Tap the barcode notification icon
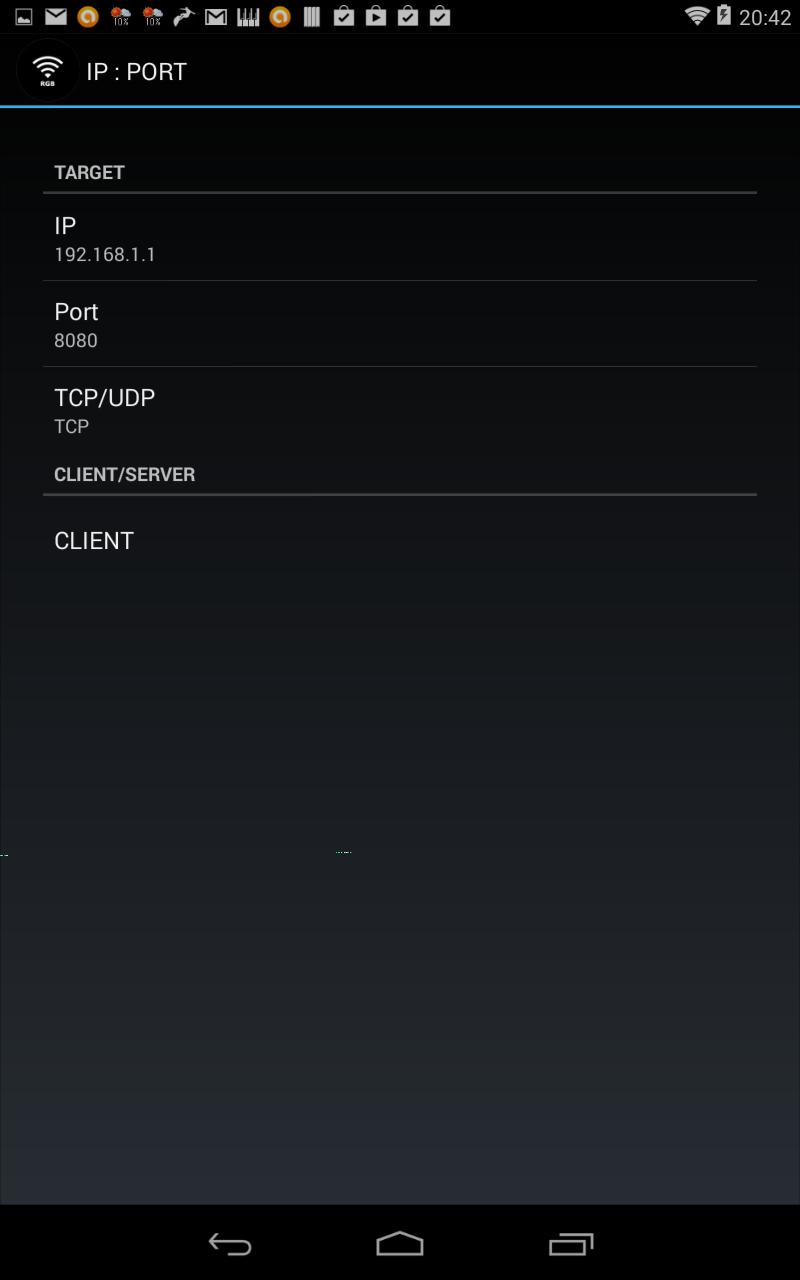800x1280 pixels. [311, 16]
